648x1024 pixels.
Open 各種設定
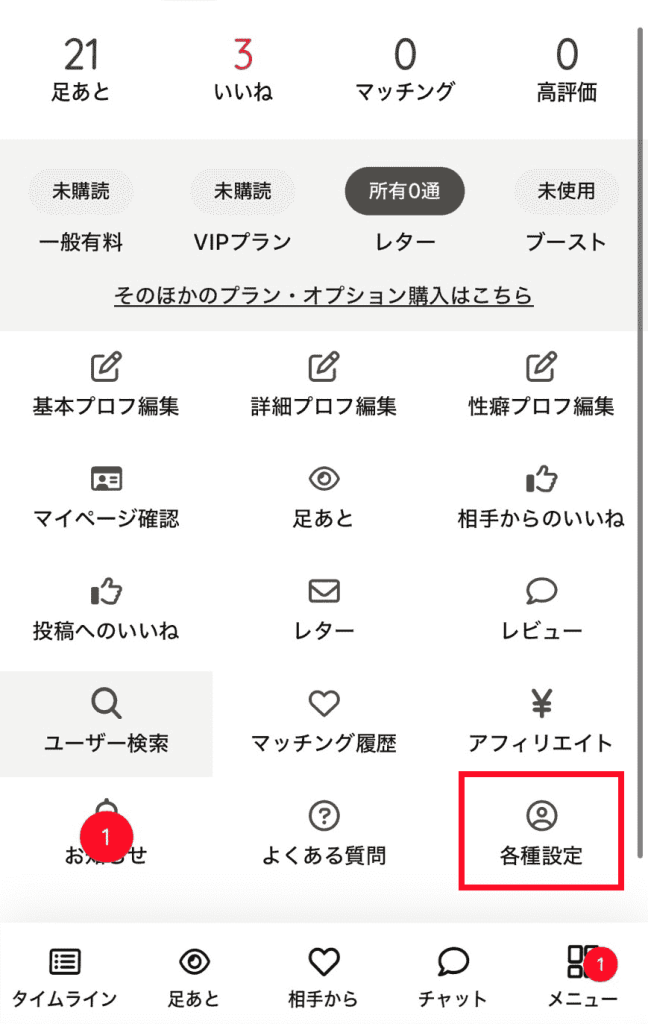coord(540,833)
